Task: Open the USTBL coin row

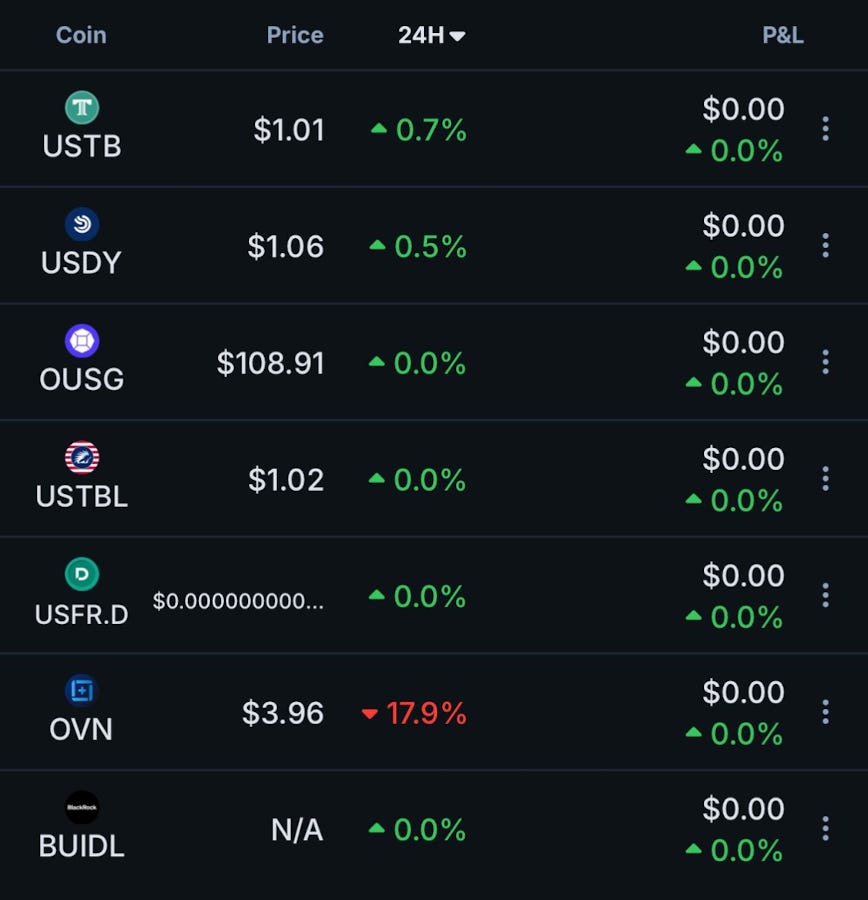Action: click(434, 479)
